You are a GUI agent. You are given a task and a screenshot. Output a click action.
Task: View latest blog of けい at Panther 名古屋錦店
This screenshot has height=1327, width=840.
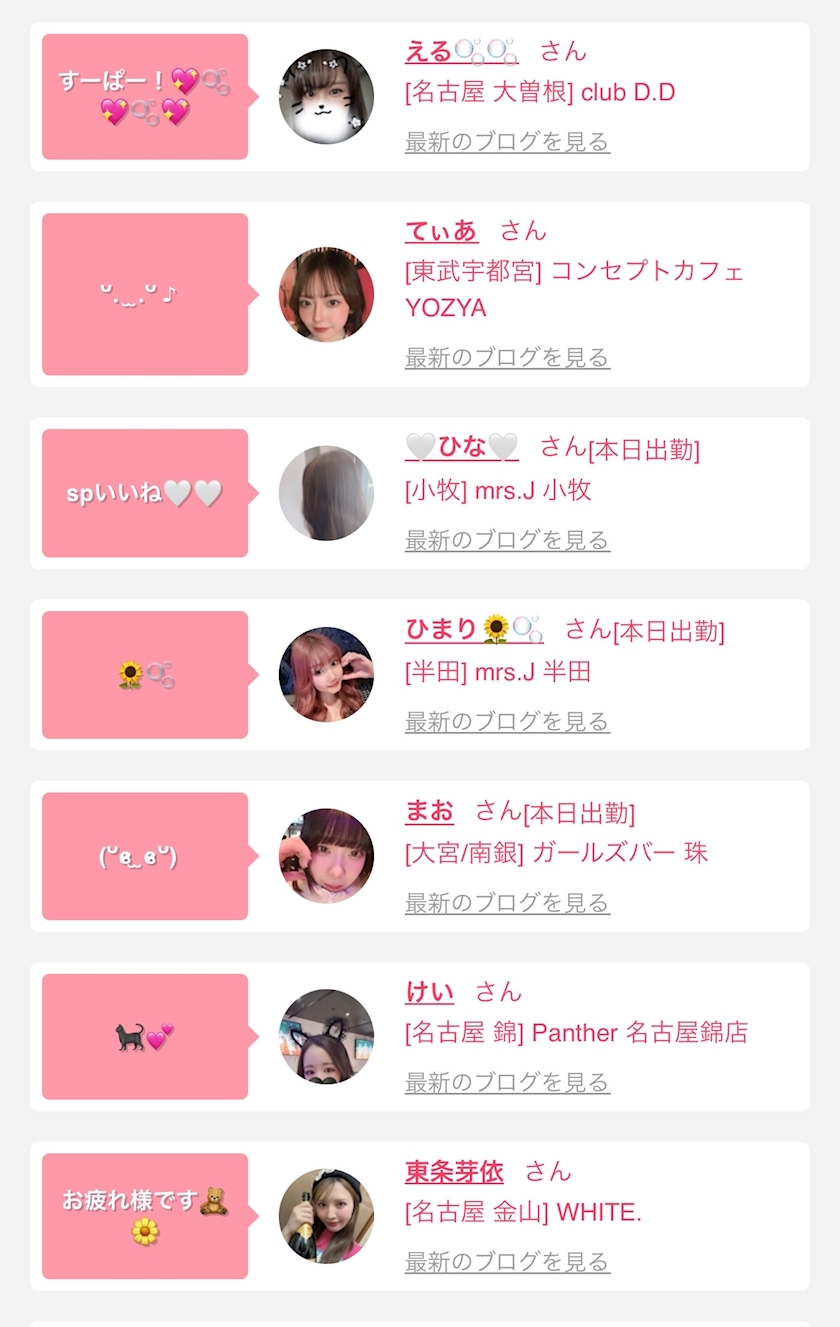tap(507, 1082)
